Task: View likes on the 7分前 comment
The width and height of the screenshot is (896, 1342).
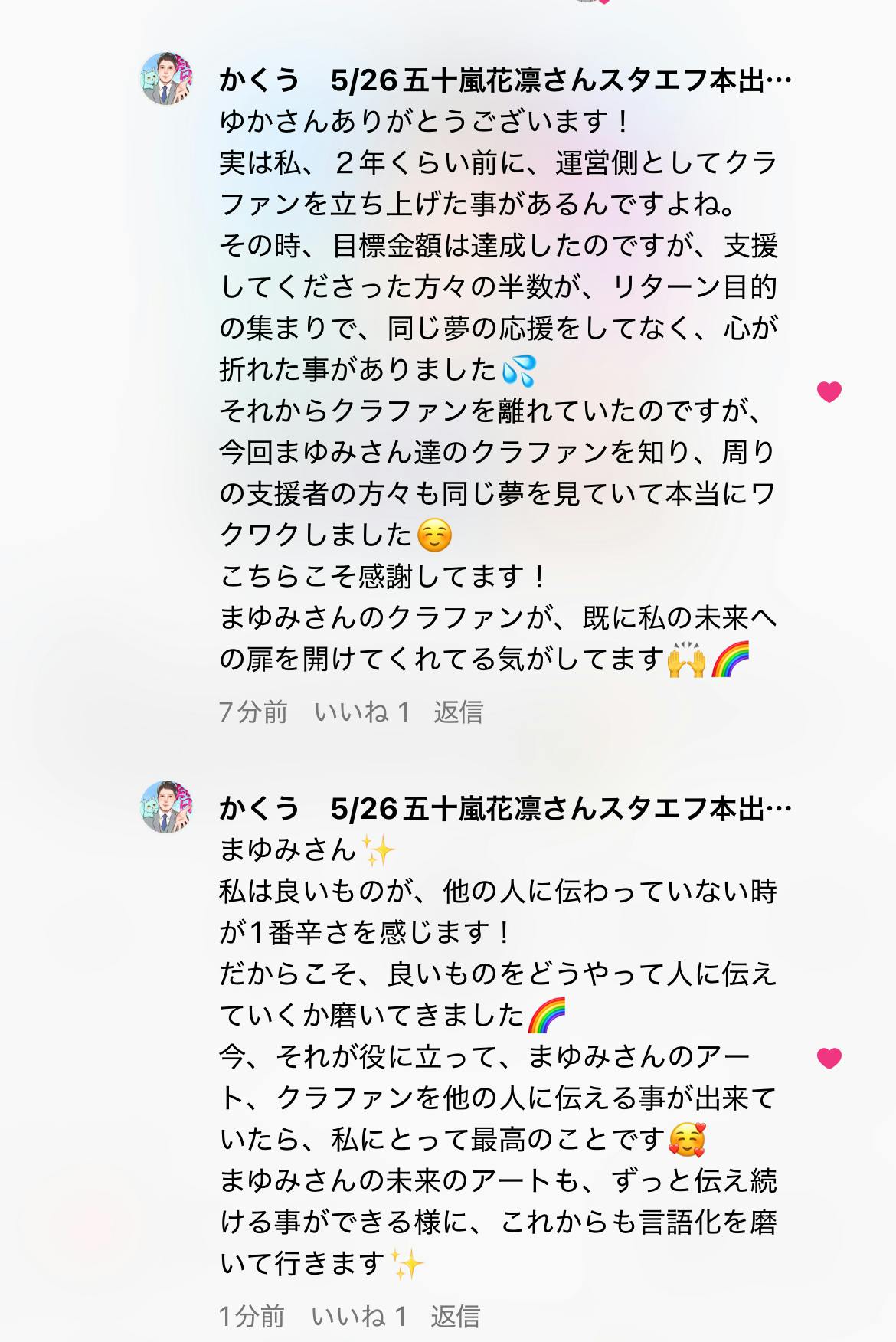Action: tap(361, 712)
